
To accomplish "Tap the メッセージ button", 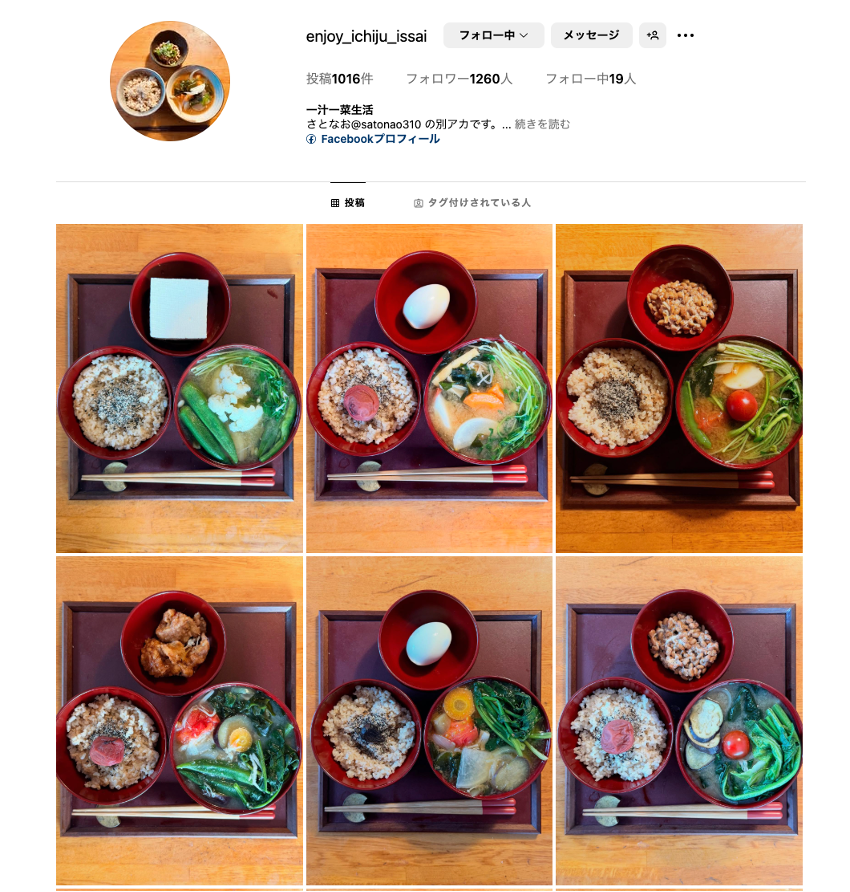I will coord(591,35).
